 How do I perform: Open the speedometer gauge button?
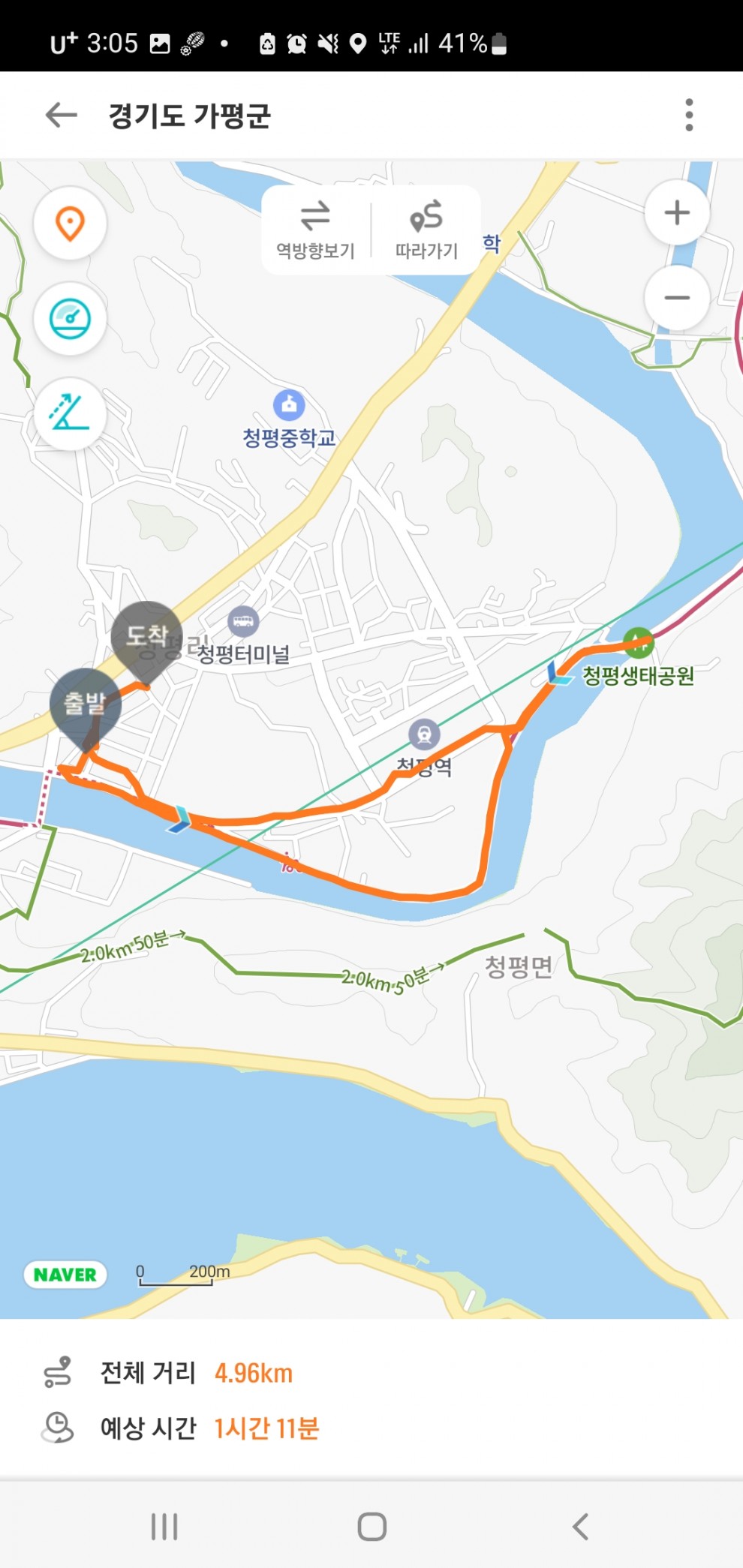click(70, 319)
